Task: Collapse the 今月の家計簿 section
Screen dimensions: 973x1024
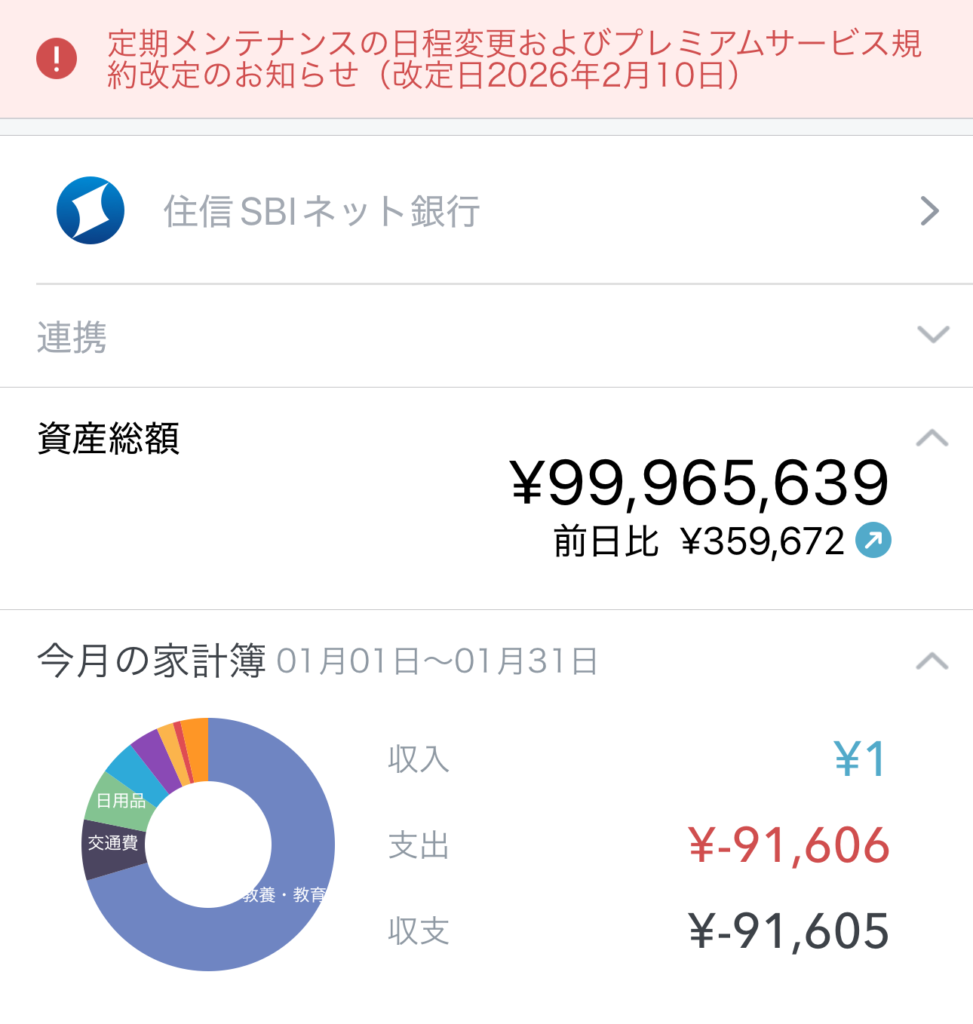Action: (x=932, y=660)
